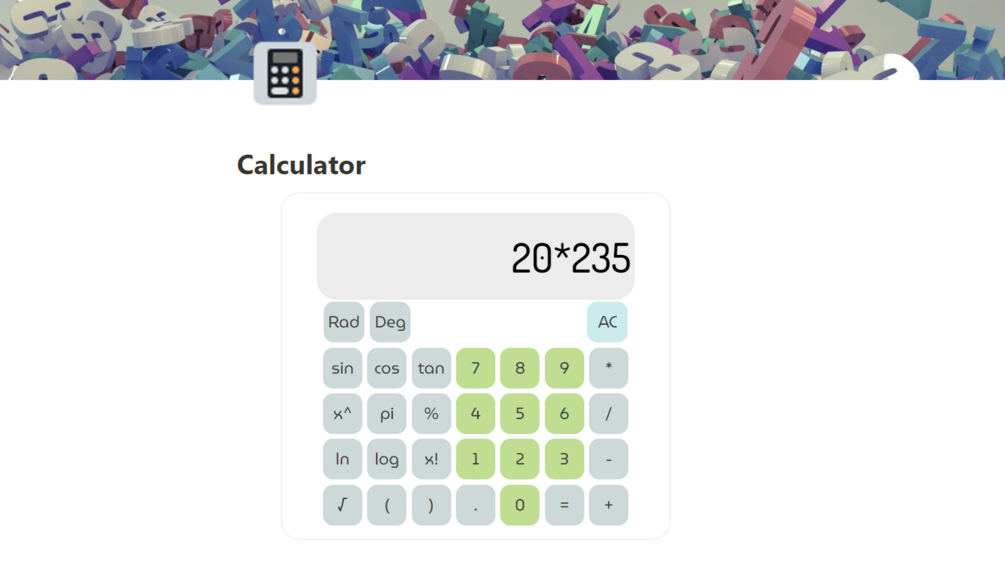Insert natural log ln

[342, 459]
